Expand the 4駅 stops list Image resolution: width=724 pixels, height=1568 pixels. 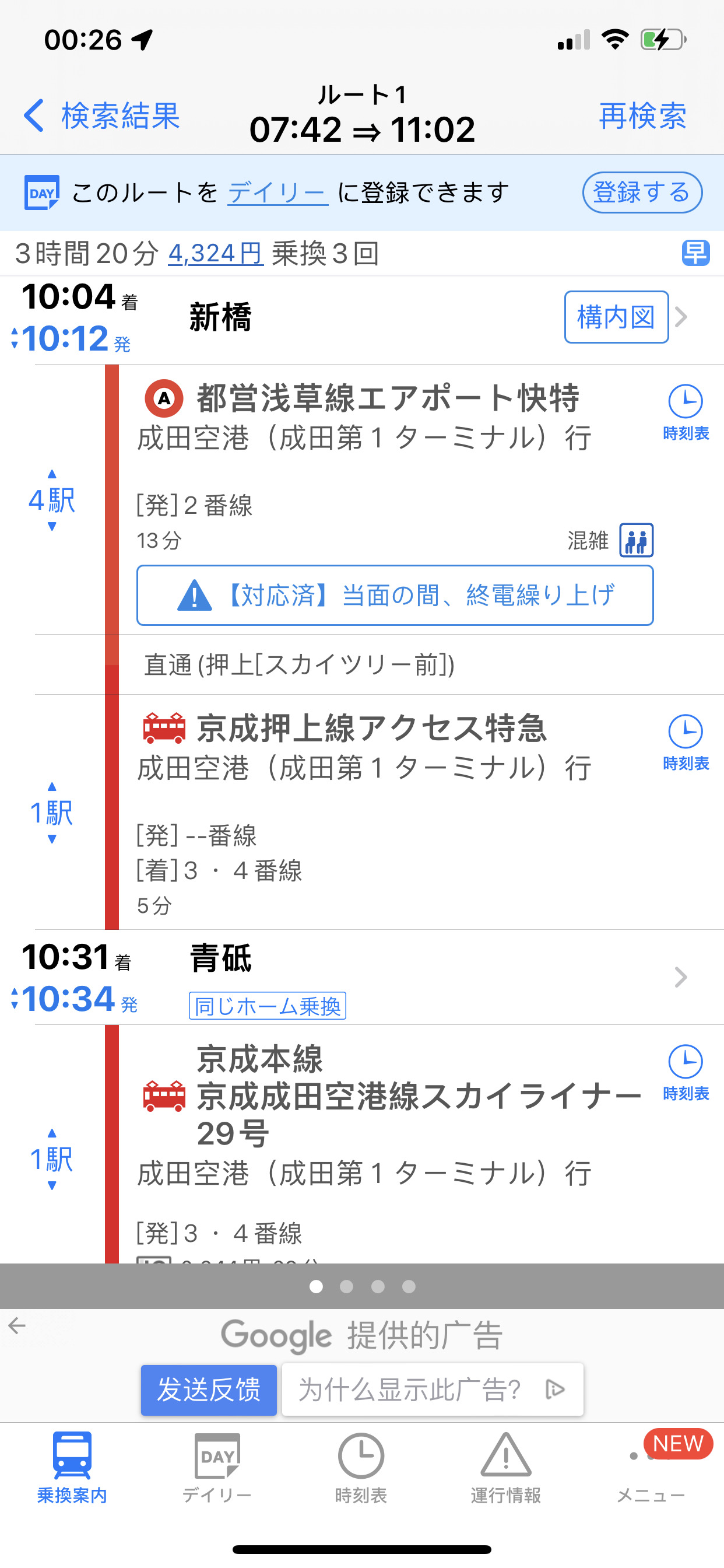[52, 501]
